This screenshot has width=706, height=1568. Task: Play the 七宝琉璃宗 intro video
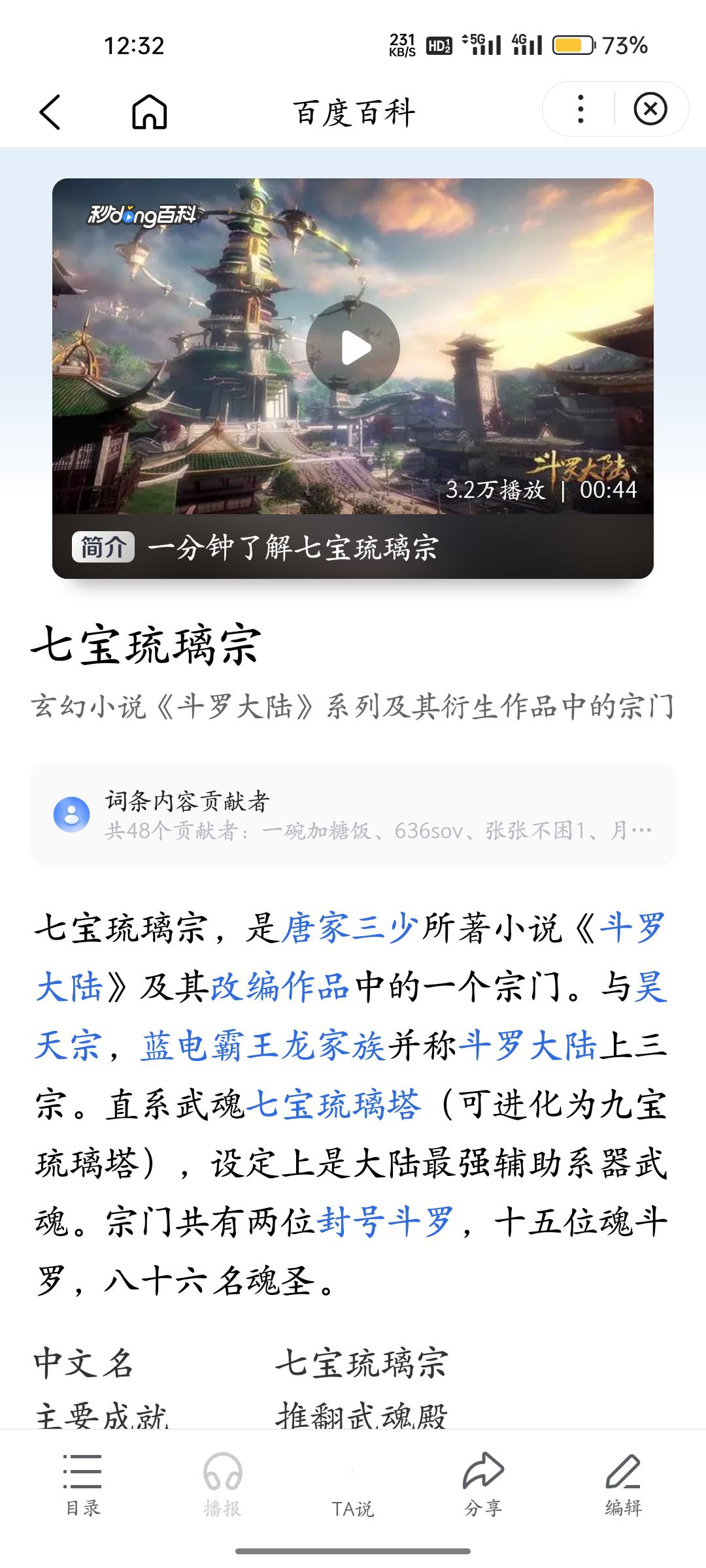[x=353, y=348]
